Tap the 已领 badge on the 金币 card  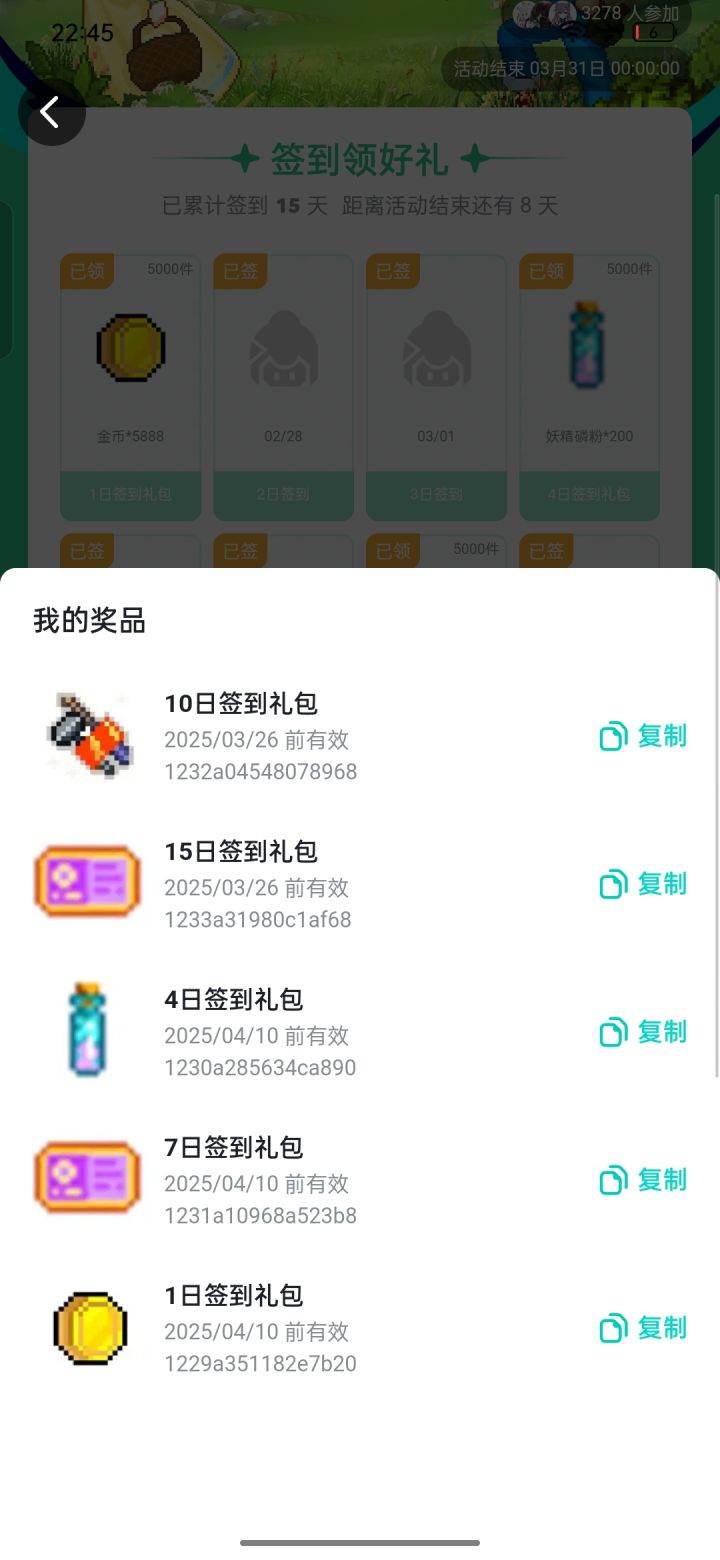click(86, 271)
